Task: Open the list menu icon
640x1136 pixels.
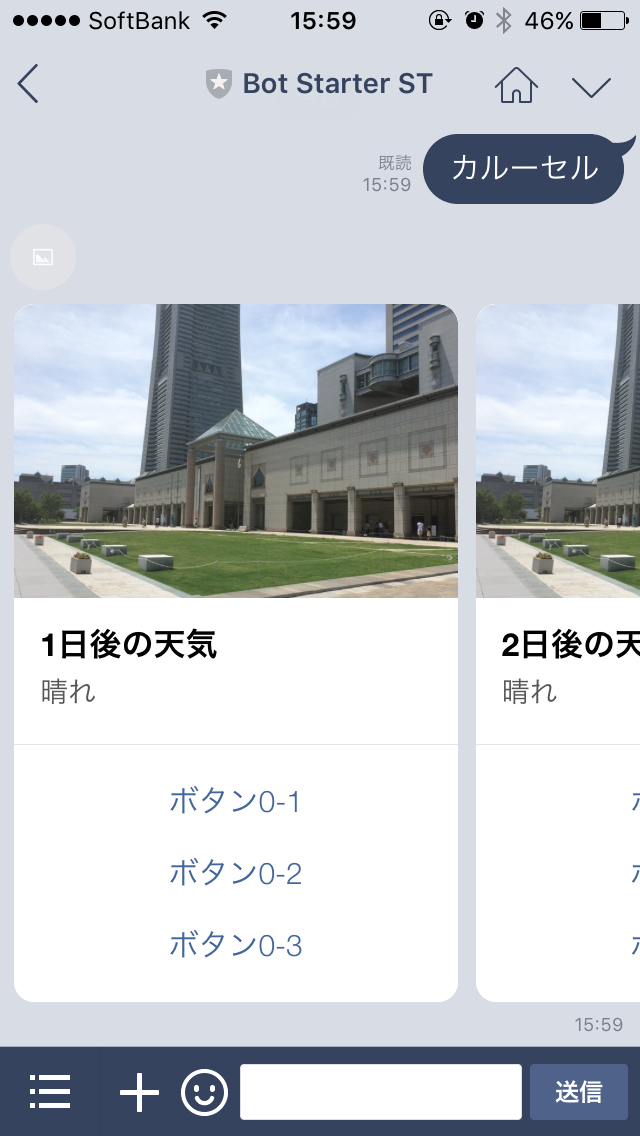Action: click(50, 1092)
